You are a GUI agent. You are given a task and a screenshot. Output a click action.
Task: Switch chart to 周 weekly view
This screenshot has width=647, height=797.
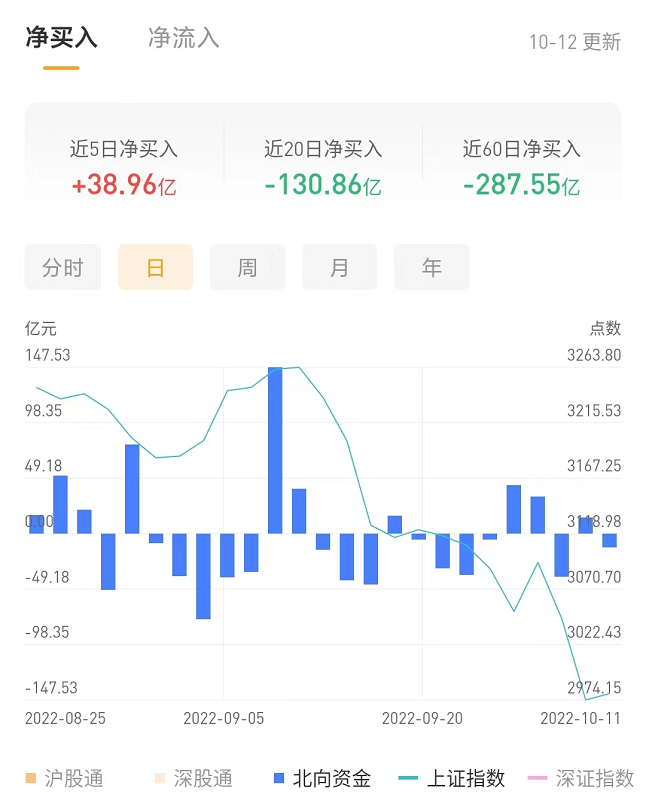pos(247,267)
